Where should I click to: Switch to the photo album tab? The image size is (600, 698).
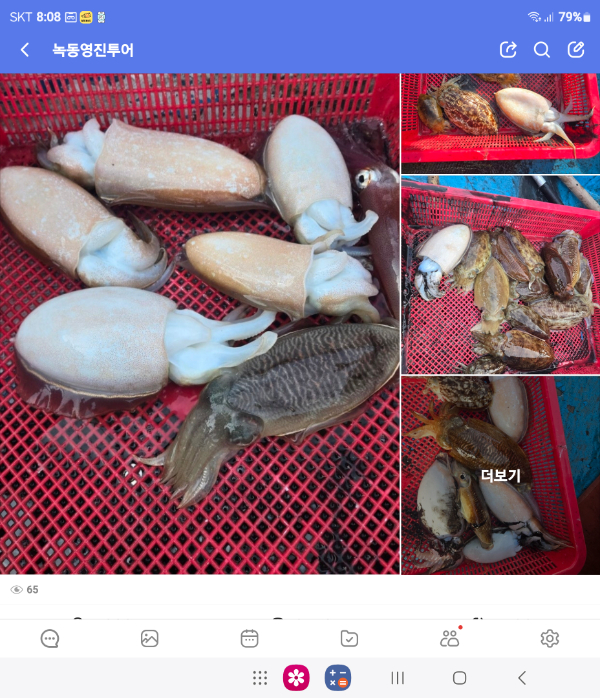click(149, 638)
